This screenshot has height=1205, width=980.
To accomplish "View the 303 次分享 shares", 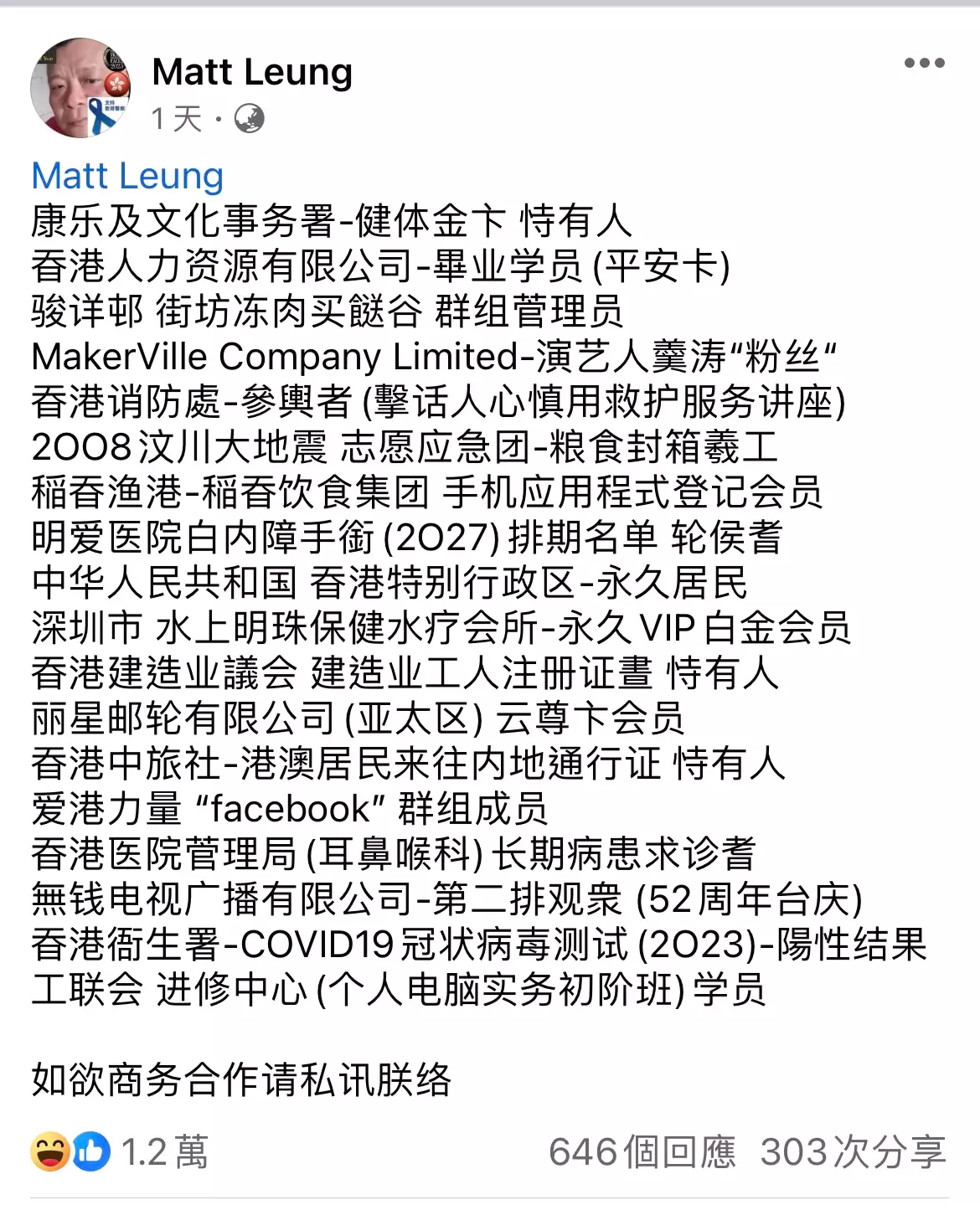I will pos(853,1151).
